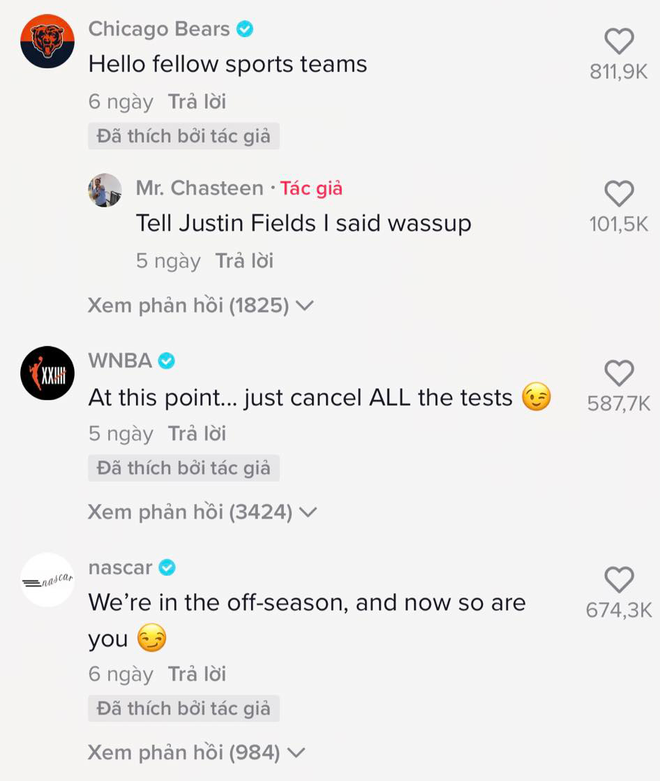The width and height of the screenshot is (660, 781).
Task: Open the nascar username
Action: [120, 567]
